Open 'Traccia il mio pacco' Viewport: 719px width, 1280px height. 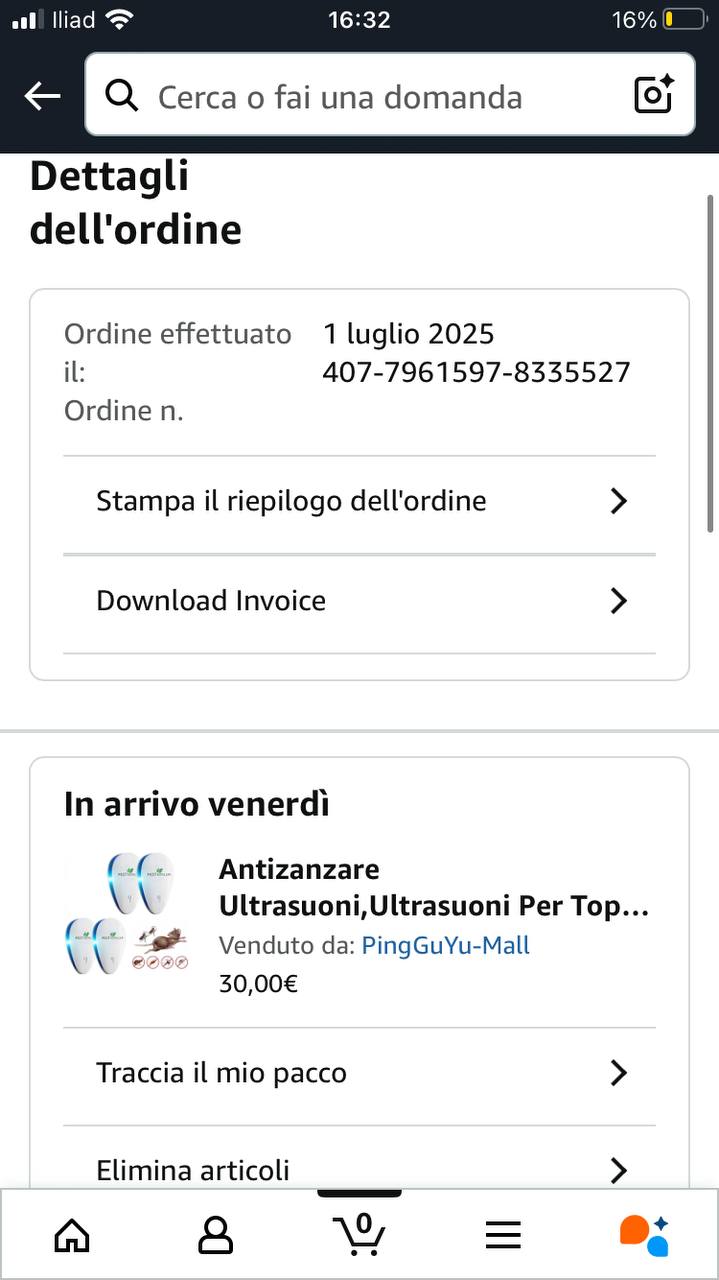click(360, 1073)
